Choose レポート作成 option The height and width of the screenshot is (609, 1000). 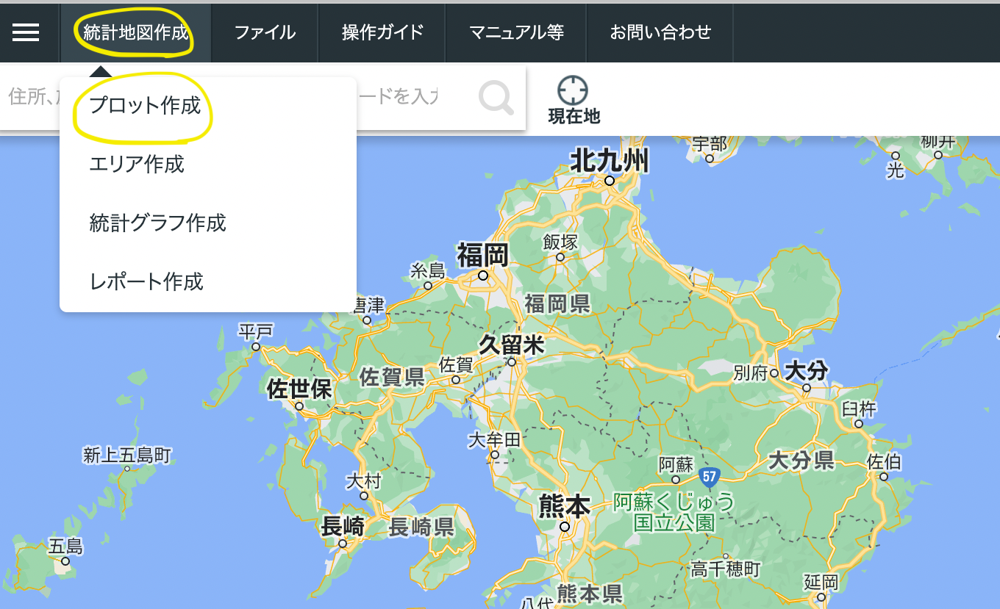point(146,282)
